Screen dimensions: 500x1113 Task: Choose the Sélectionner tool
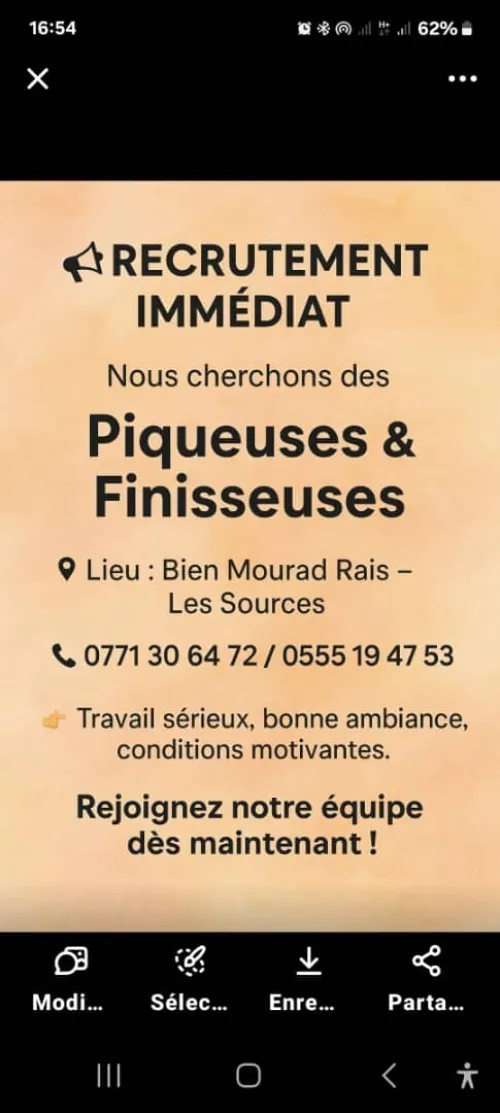click(x=189, y=980)
